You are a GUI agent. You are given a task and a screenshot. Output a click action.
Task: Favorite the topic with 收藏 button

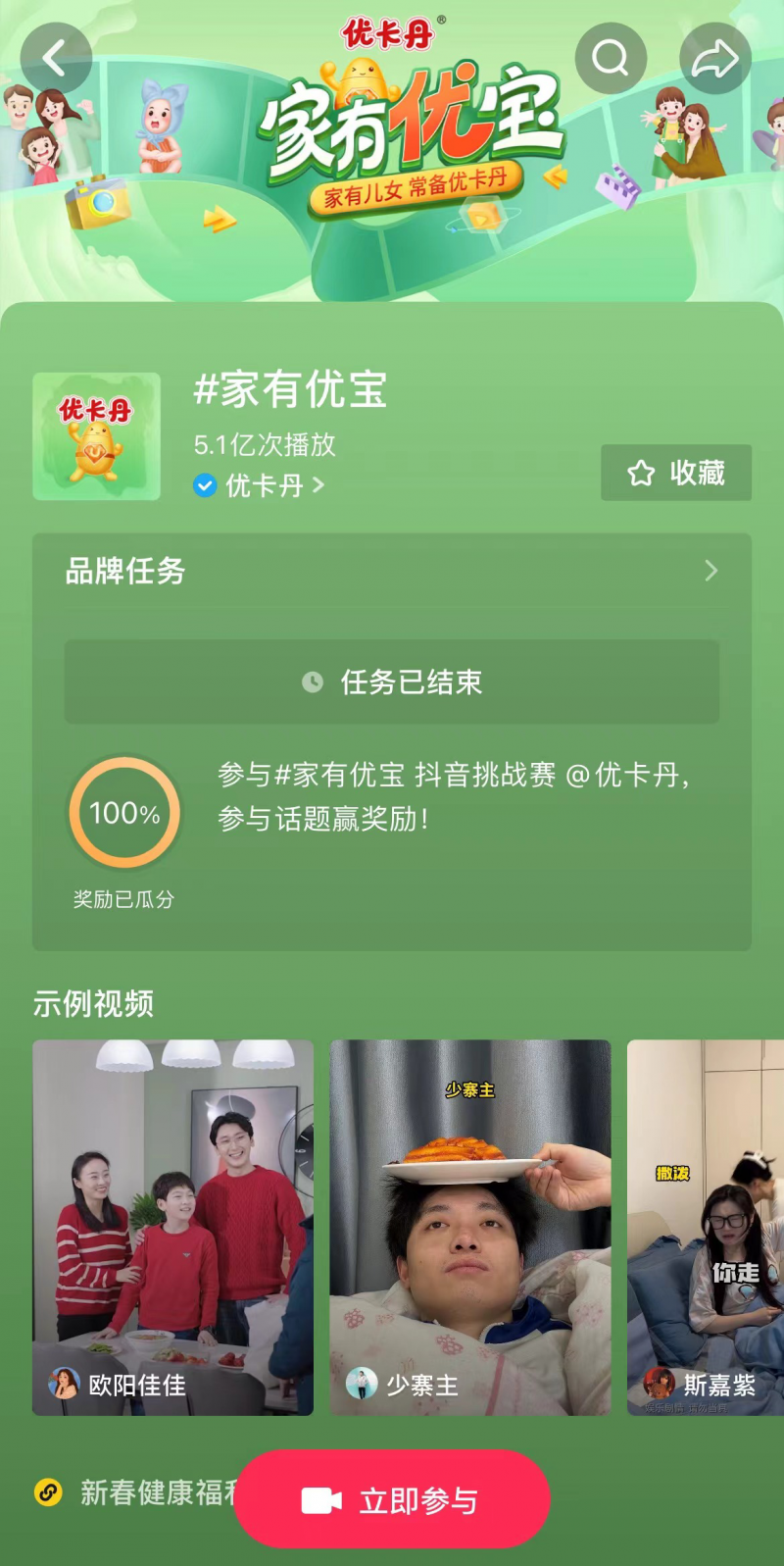pyautogui.click(x=676, y=474)
